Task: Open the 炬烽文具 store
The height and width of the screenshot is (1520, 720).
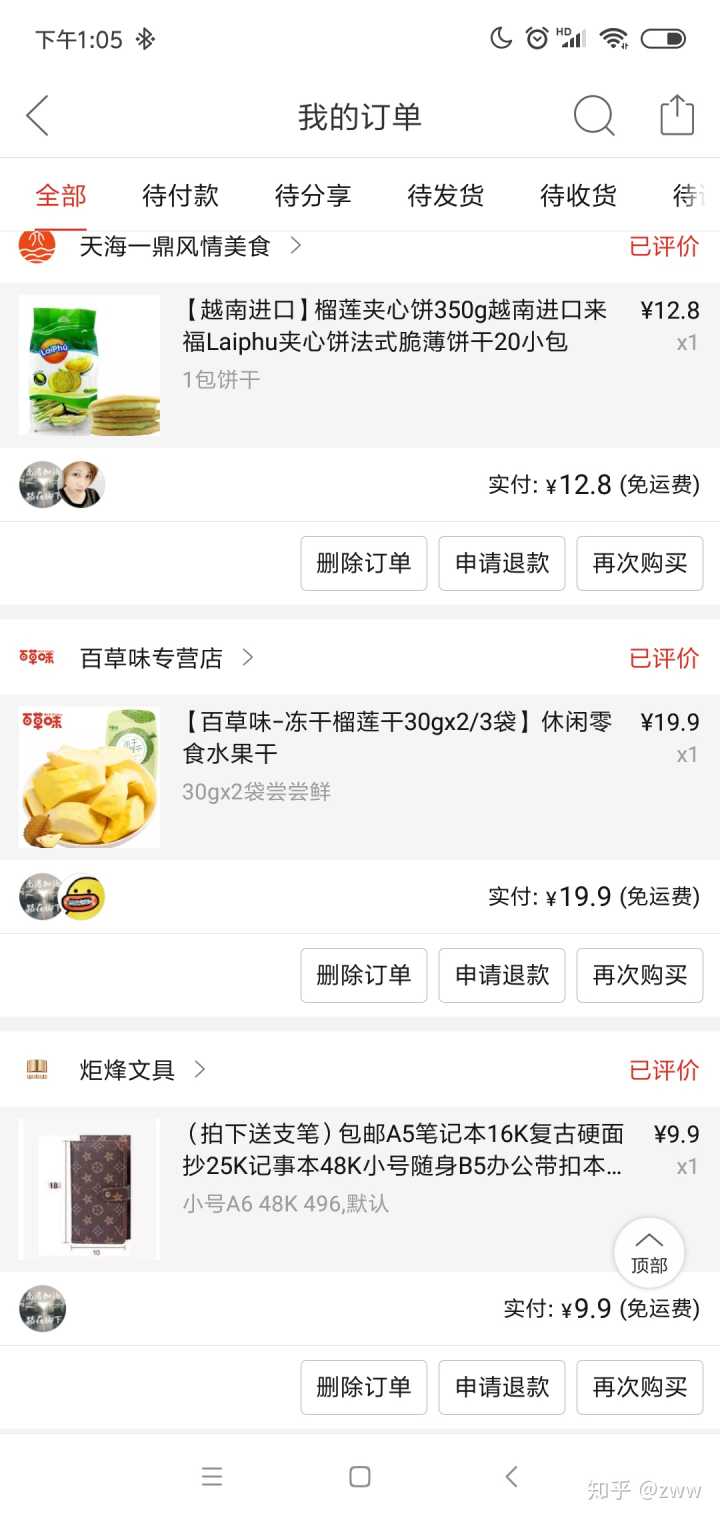Action: [127, 1070]
